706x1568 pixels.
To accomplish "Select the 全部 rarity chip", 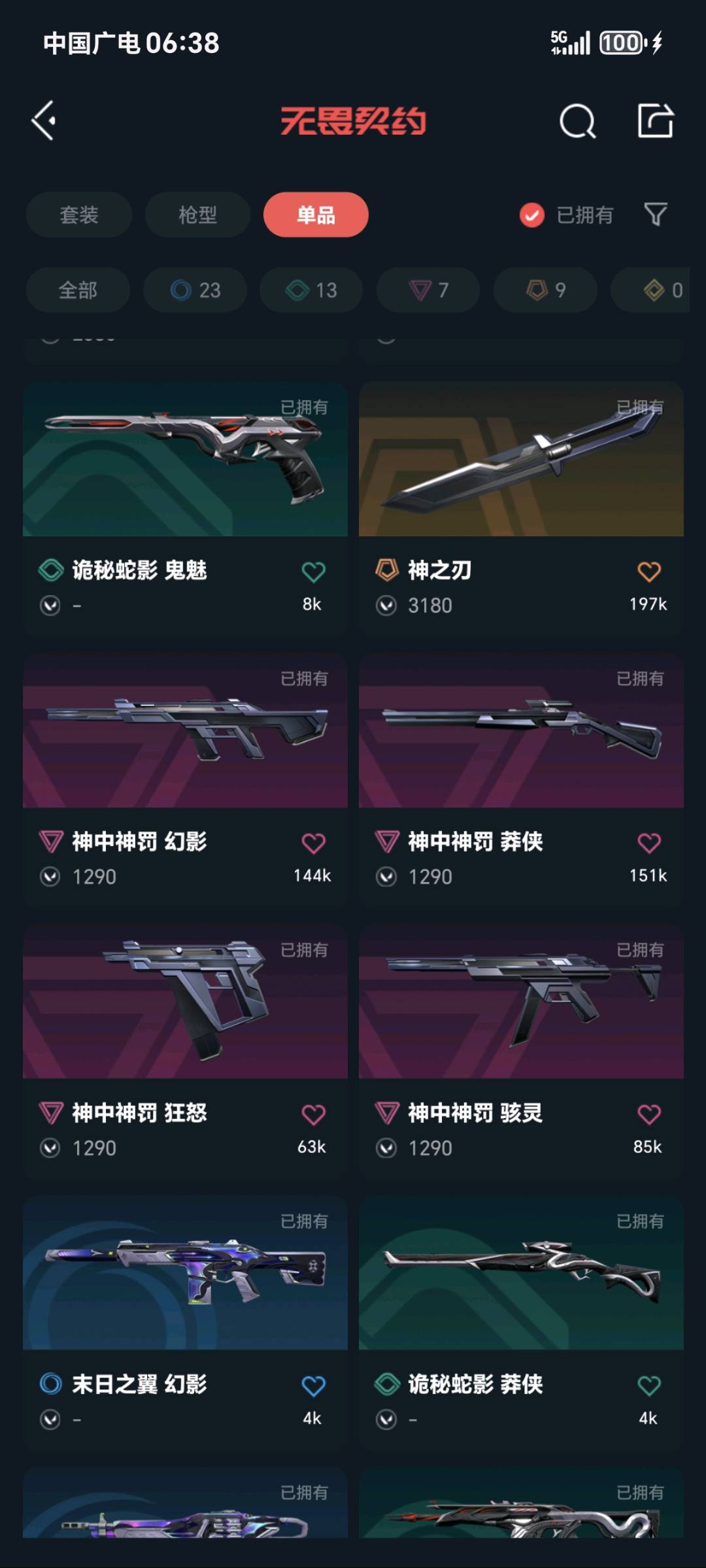I will pyautogui.click(x=78, y=290).
